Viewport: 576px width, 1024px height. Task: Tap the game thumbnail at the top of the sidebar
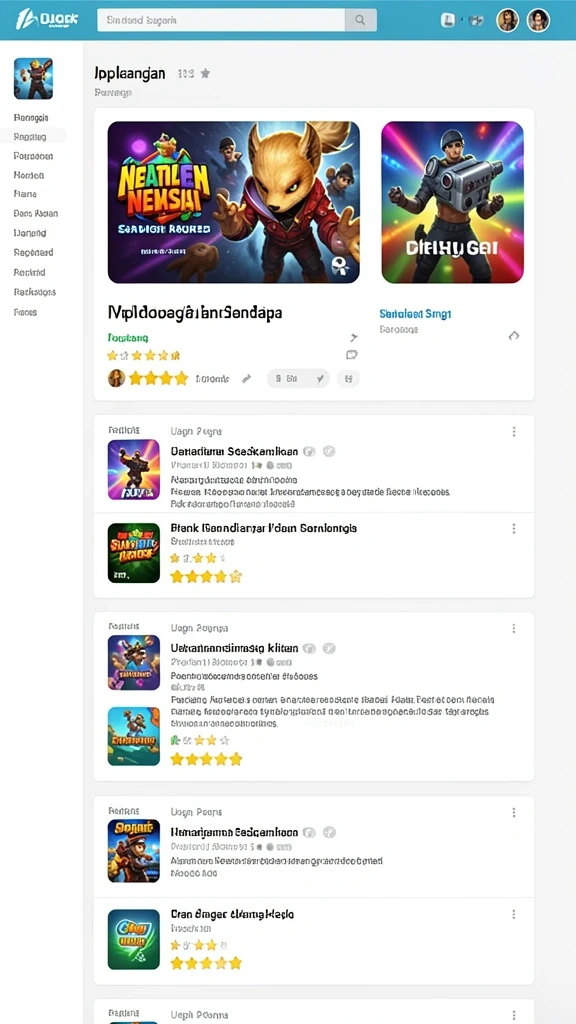click(33, 78)
